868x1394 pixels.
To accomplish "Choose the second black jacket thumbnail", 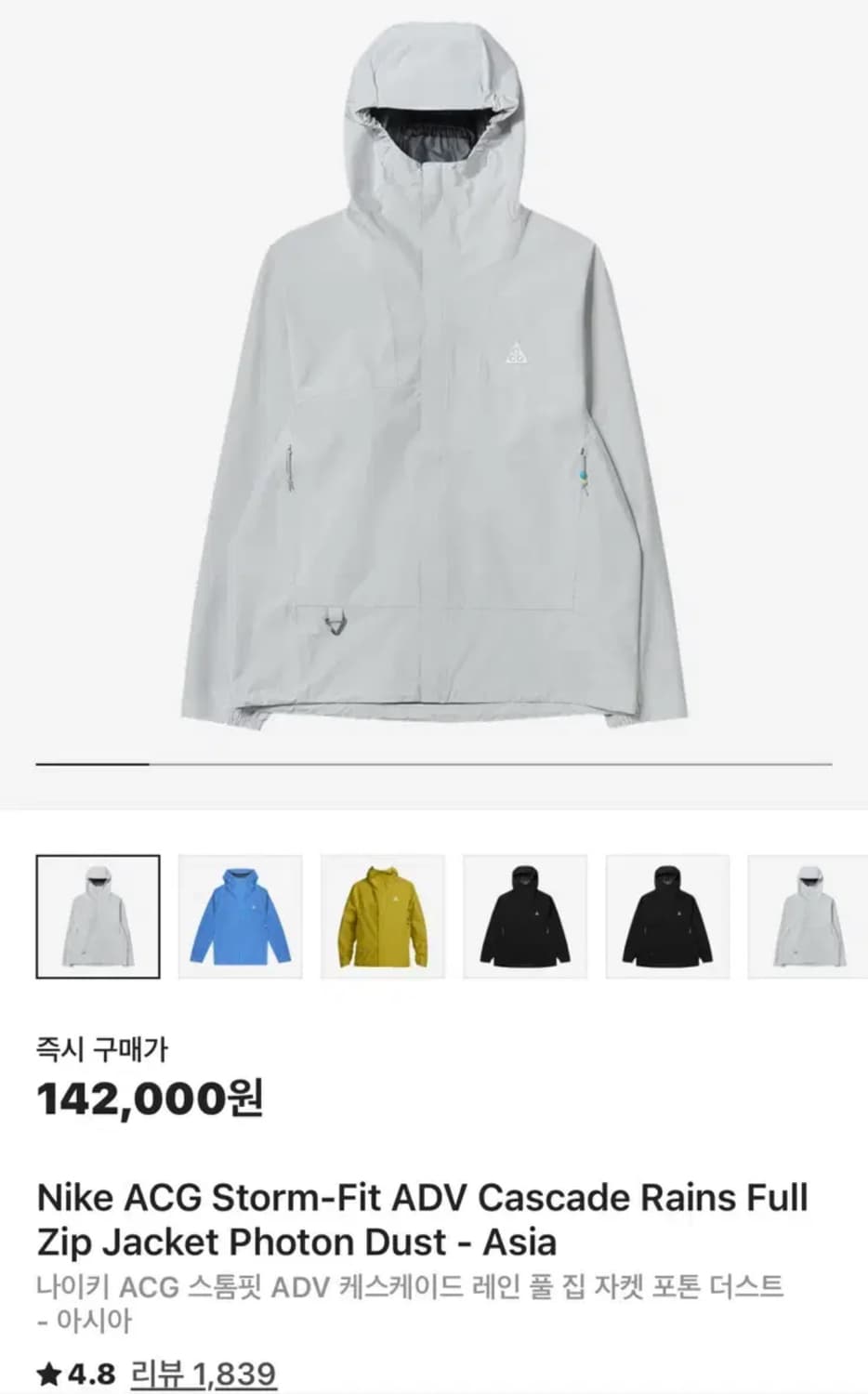I will tap(667, 916).
